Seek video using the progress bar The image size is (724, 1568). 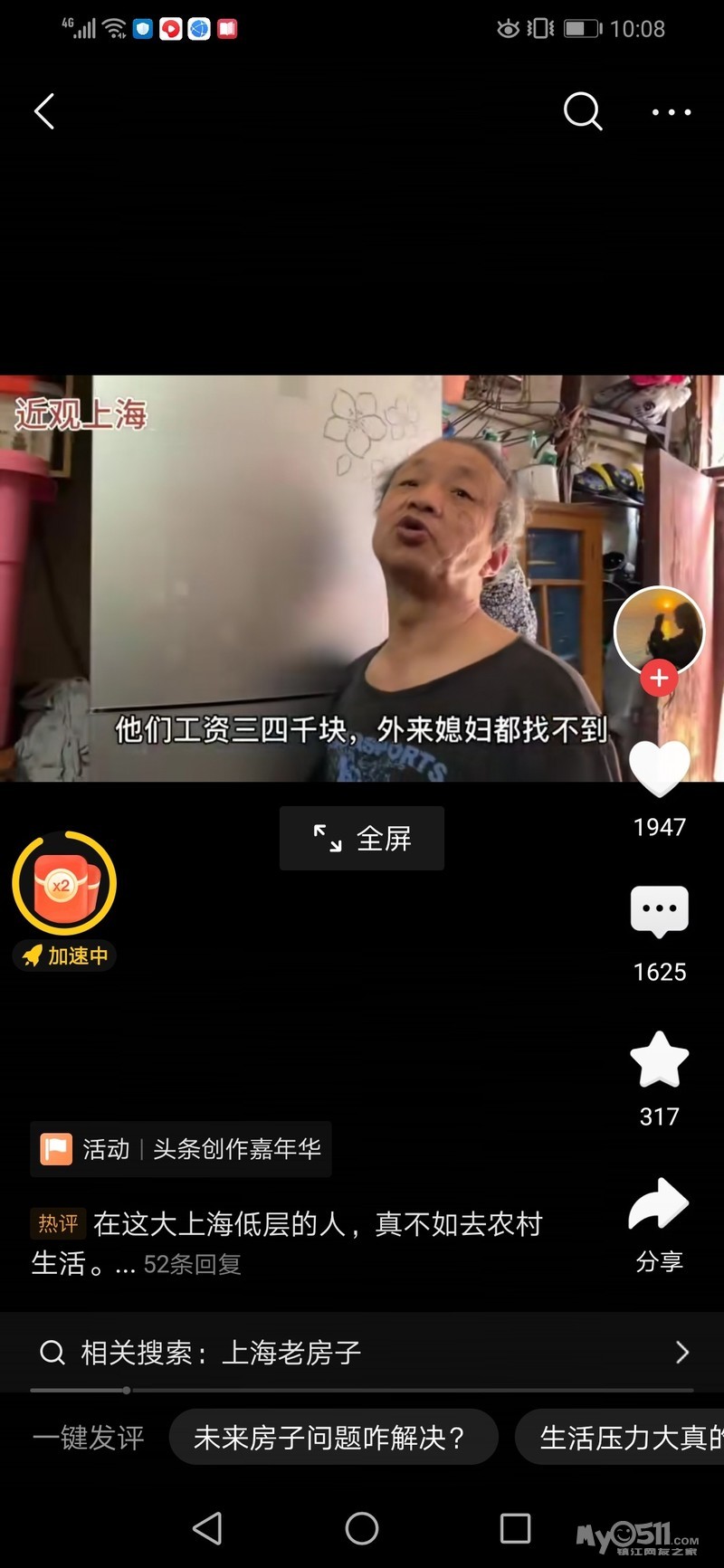pos(362,1391)
